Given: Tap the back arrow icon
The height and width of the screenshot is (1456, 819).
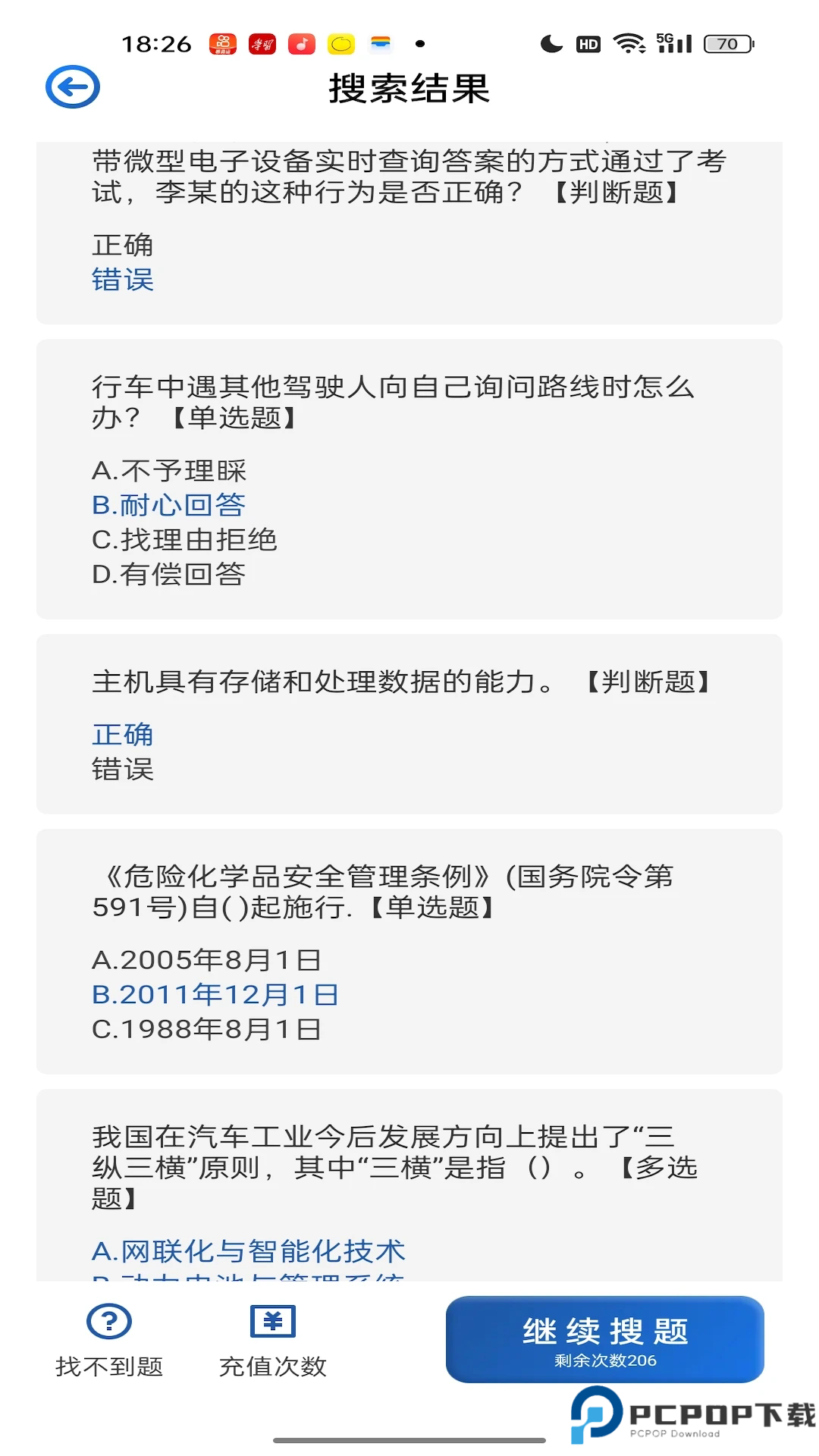Looking at the screenshot, I should (71, 86).
